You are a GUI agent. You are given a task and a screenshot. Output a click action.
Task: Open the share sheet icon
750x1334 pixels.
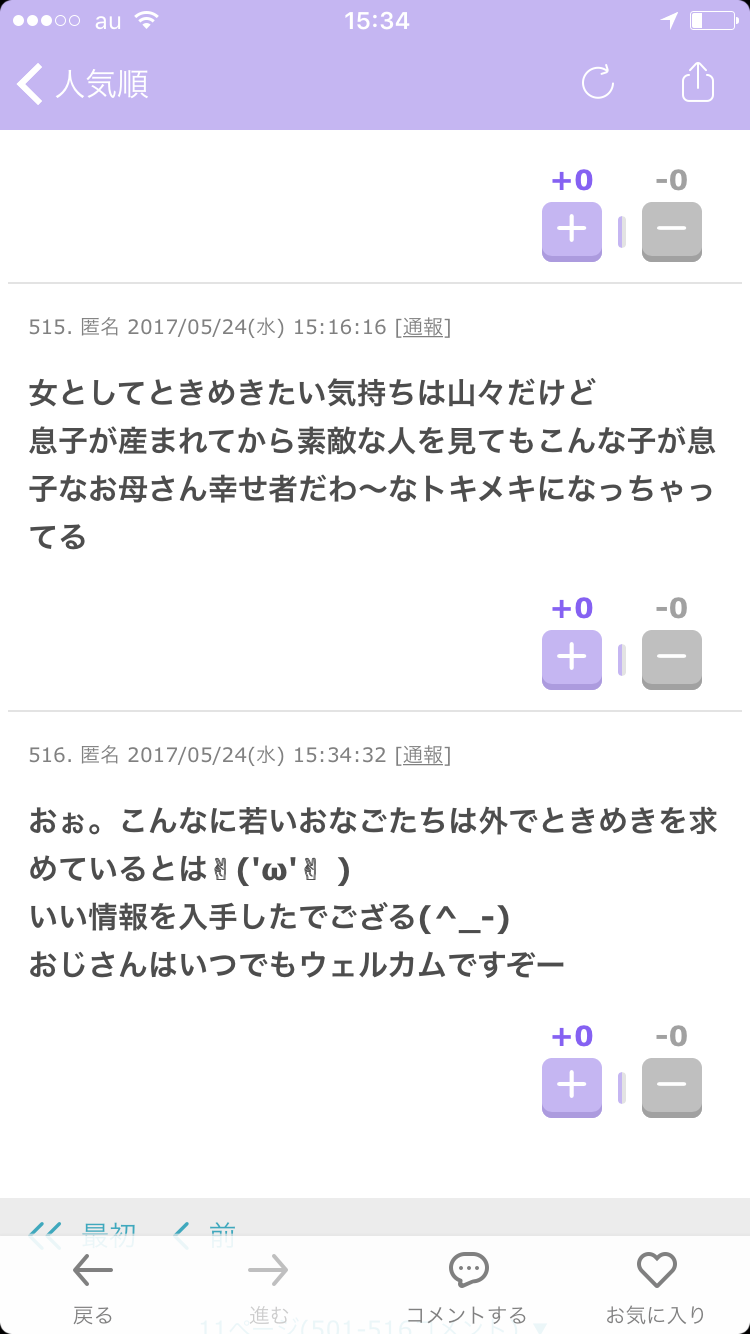pos(698,82)
